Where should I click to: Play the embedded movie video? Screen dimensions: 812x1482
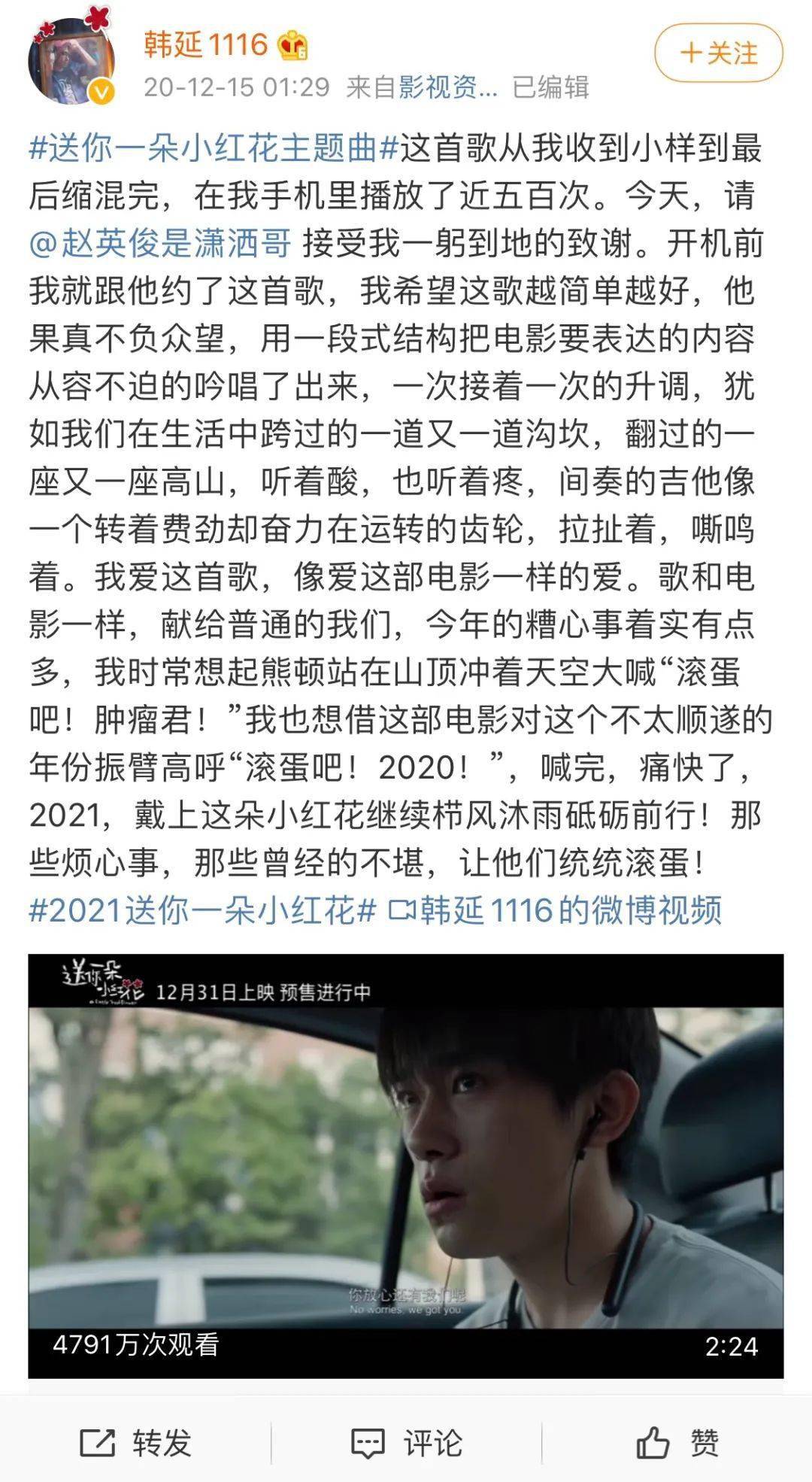coord(406,1166)
